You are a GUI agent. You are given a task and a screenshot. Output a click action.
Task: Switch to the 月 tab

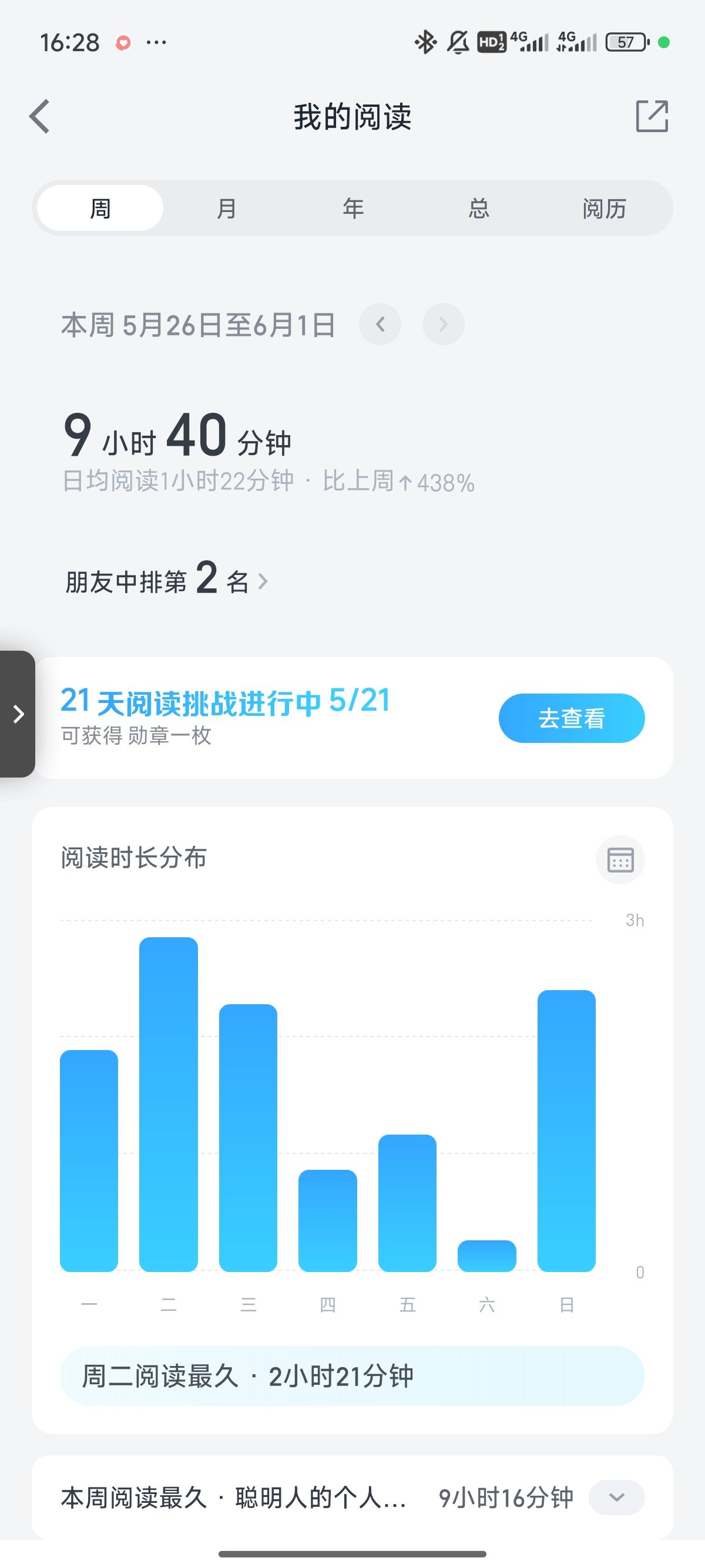pos(226,208)
